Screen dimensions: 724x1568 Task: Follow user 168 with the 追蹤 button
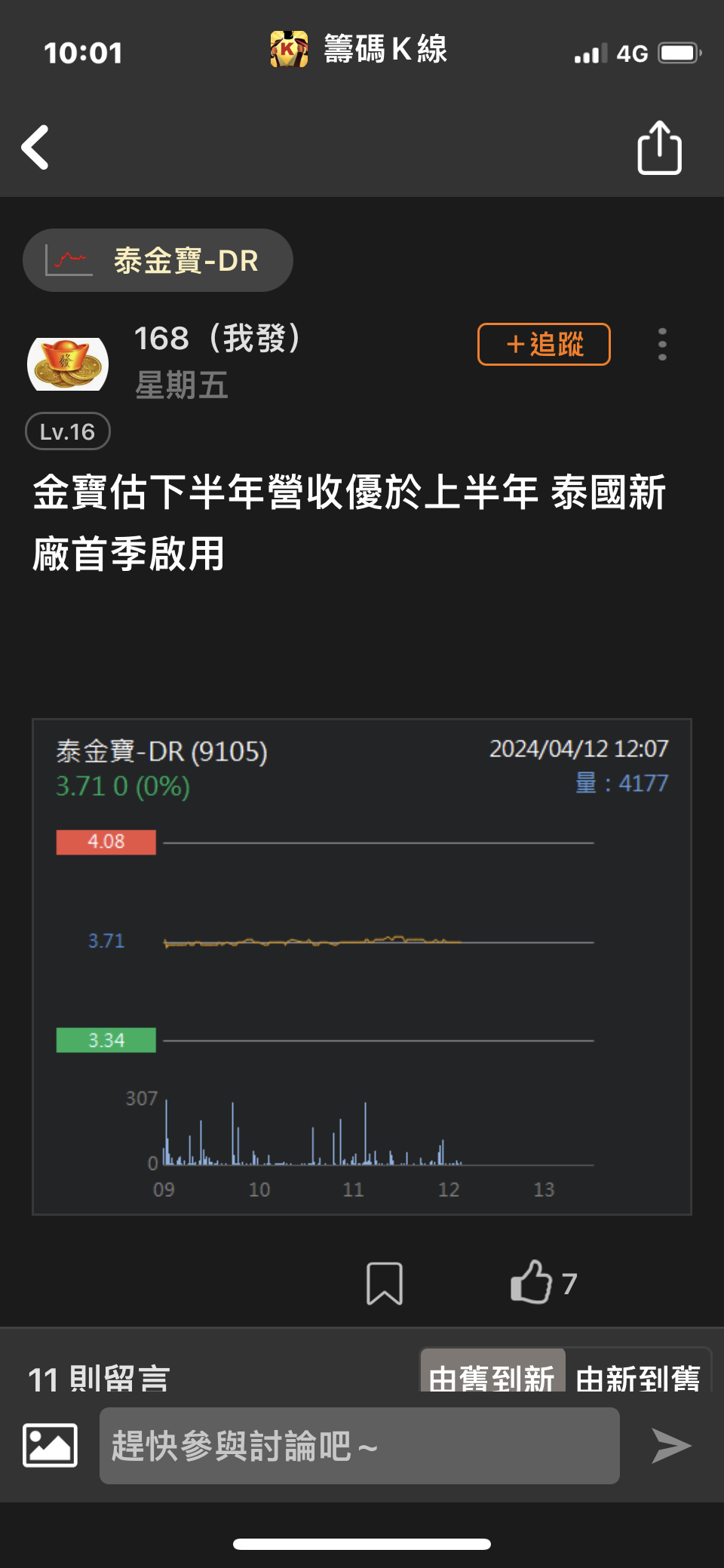[x=544, y=344]
